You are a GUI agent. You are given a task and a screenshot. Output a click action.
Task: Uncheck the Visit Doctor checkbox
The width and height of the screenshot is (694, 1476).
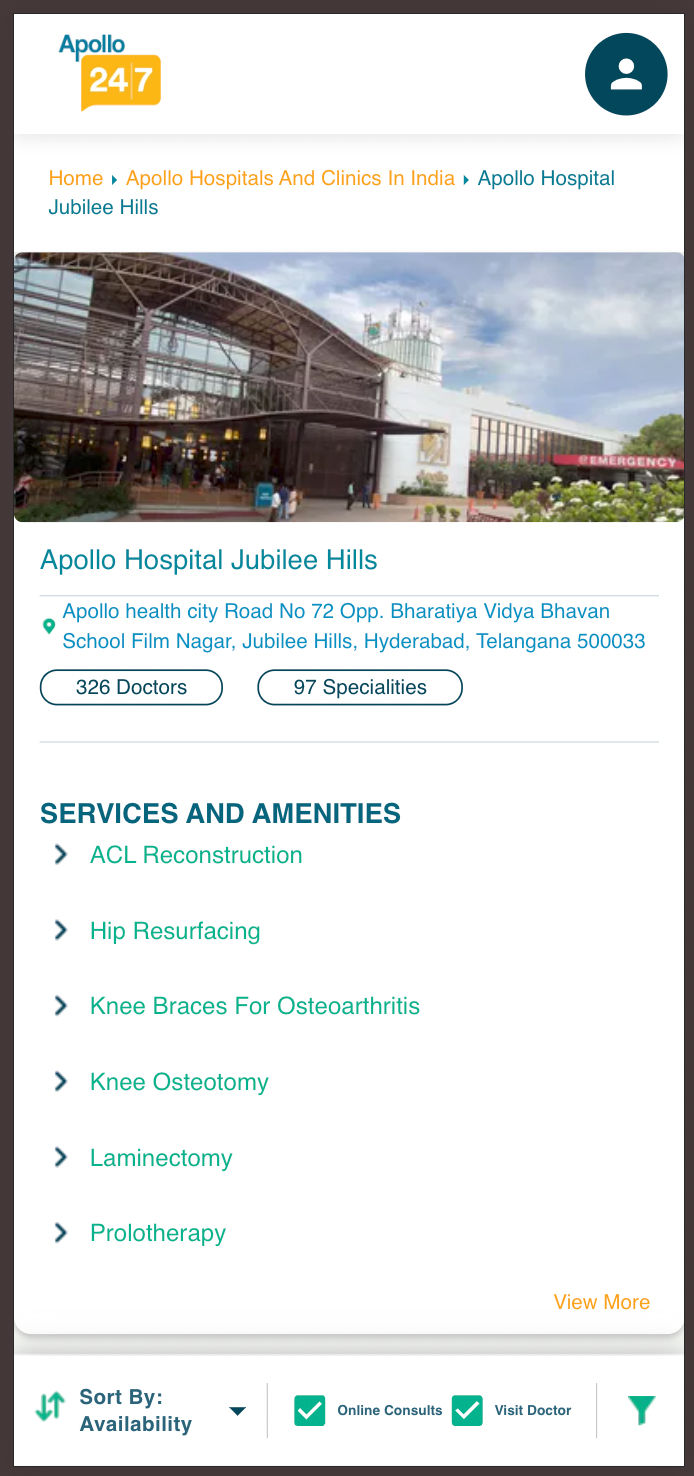coord(467,1410)
